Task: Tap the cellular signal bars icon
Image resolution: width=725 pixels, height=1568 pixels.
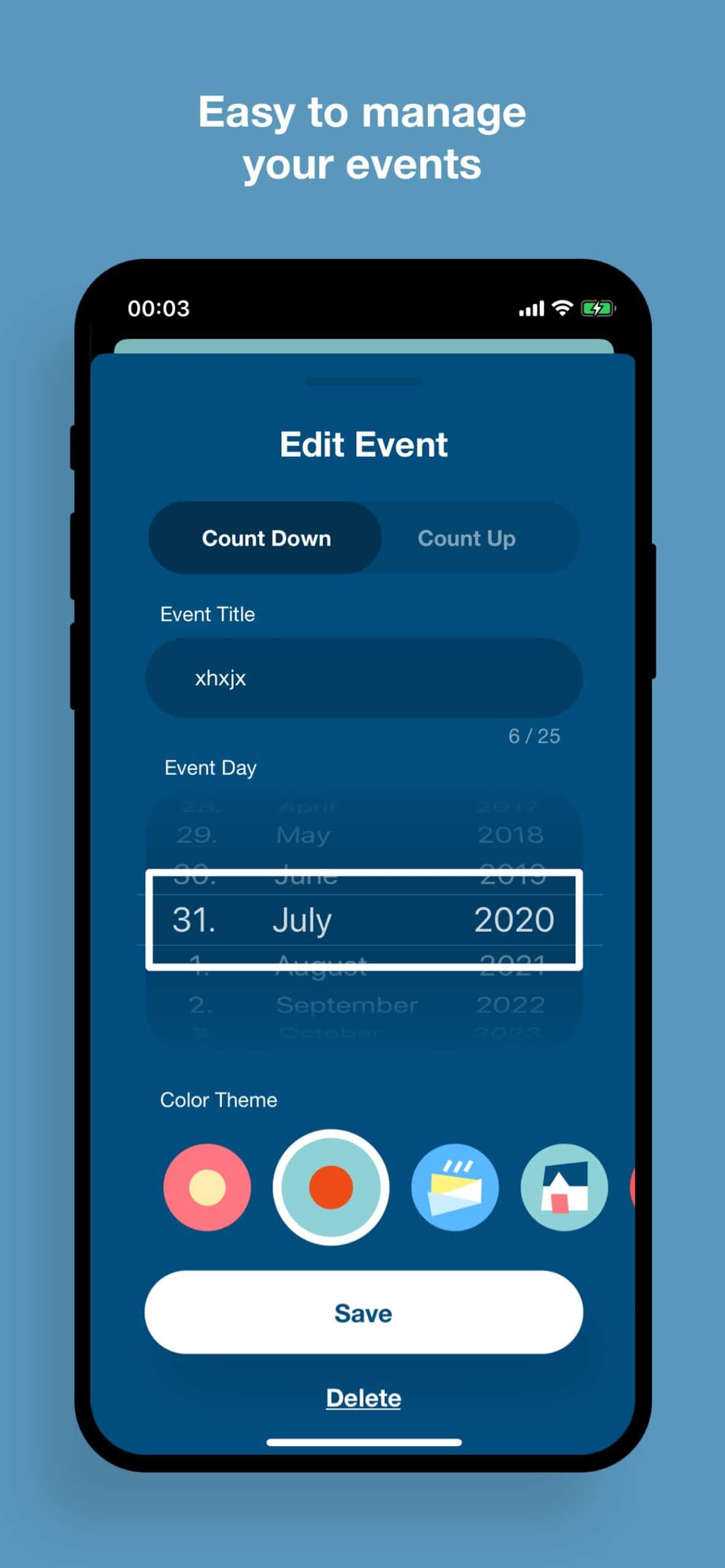Action: pyautogui.click(x=531, y=309)
